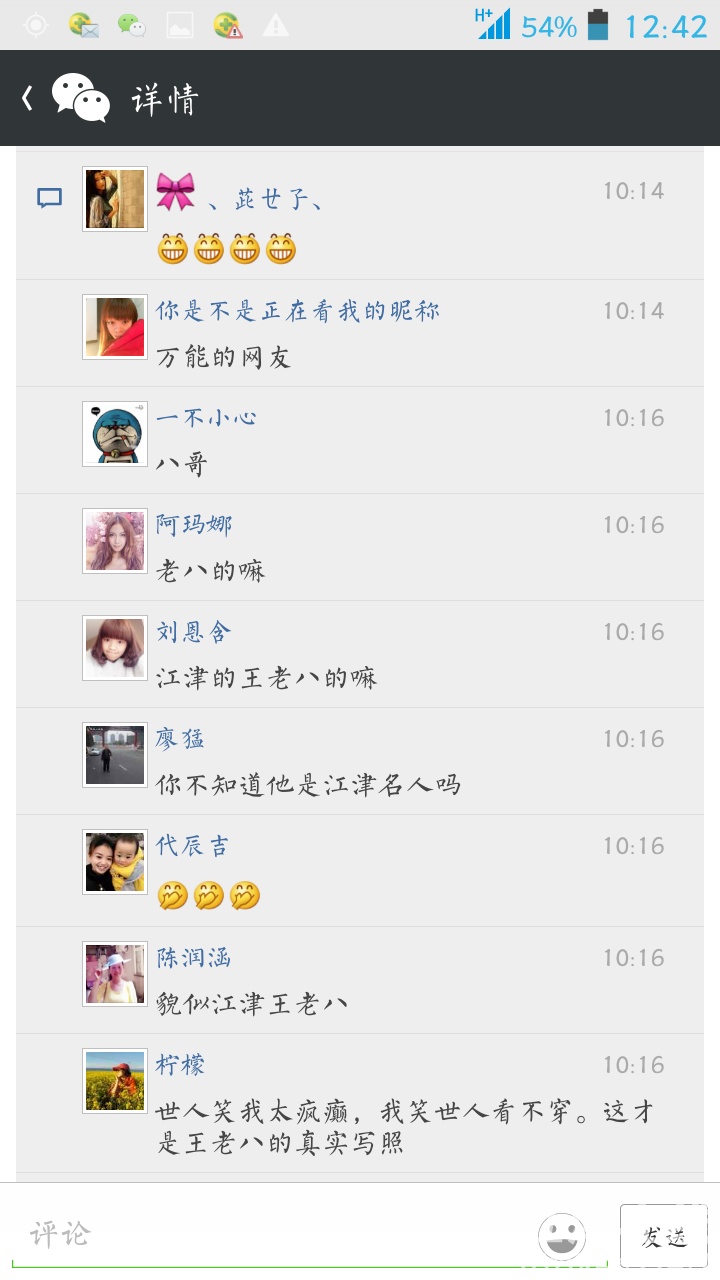View 廖猛's profile via the name
Image resolution: width=720 pixels, height=1280 pixels.
pyautogui.click(x=180, y=738)
